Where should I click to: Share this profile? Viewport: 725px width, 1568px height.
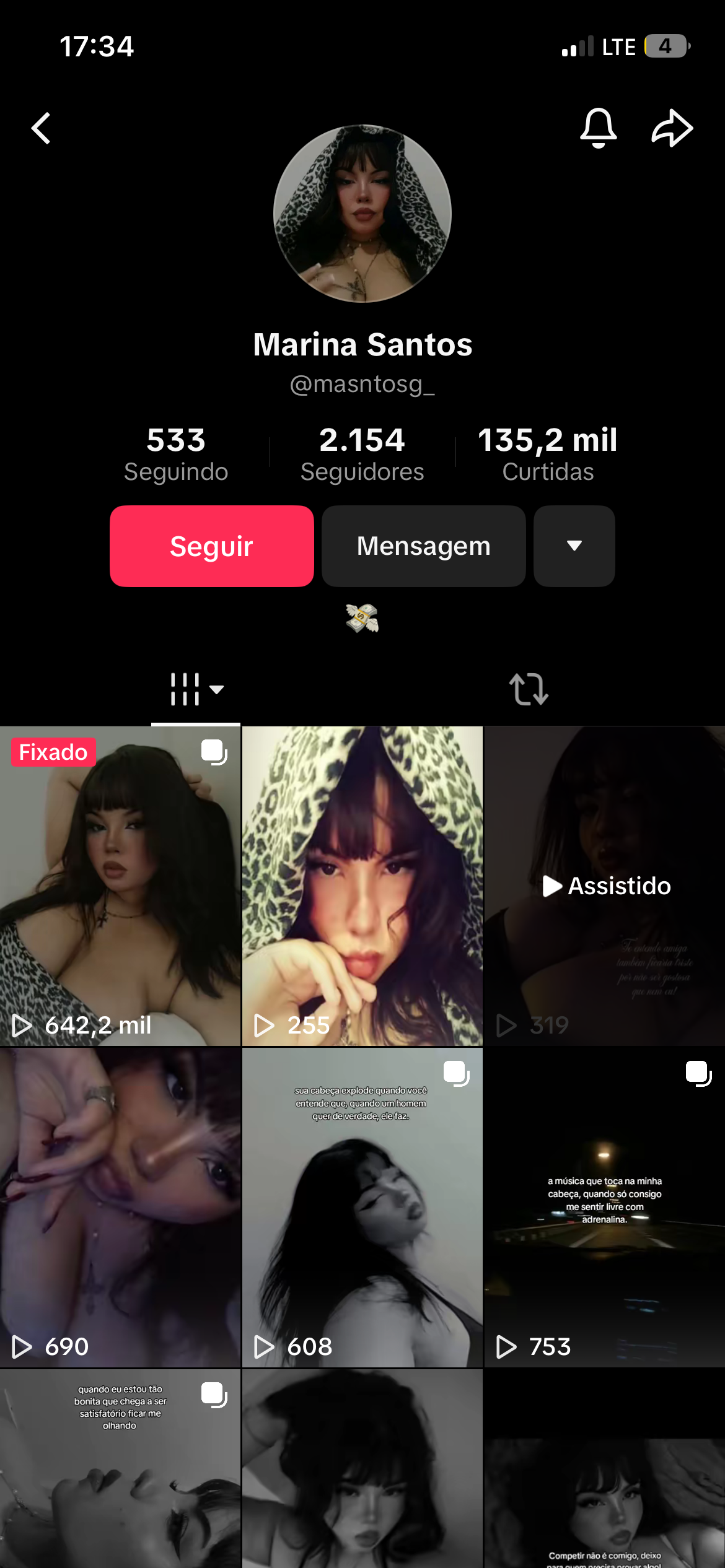tap(672, 128)
